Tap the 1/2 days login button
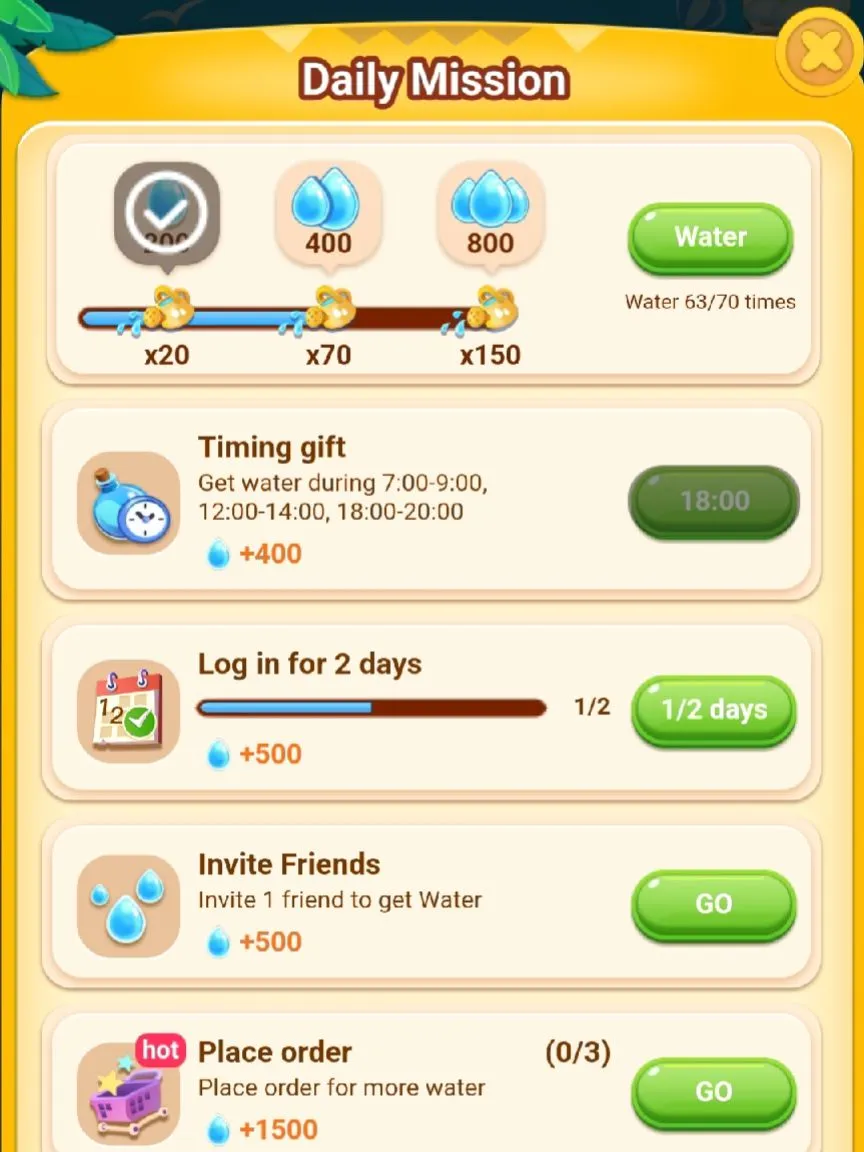This screenshot has width=864, height=1152. (x=714, y=710)
